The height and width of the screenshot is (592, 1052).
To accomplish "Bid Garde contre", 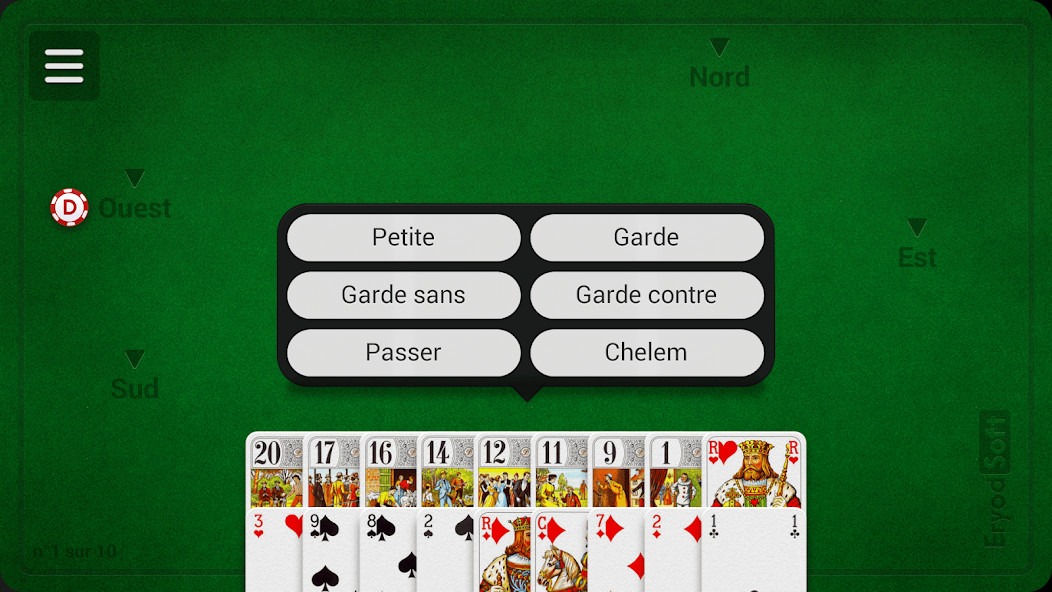I will [x=646, y=295].
